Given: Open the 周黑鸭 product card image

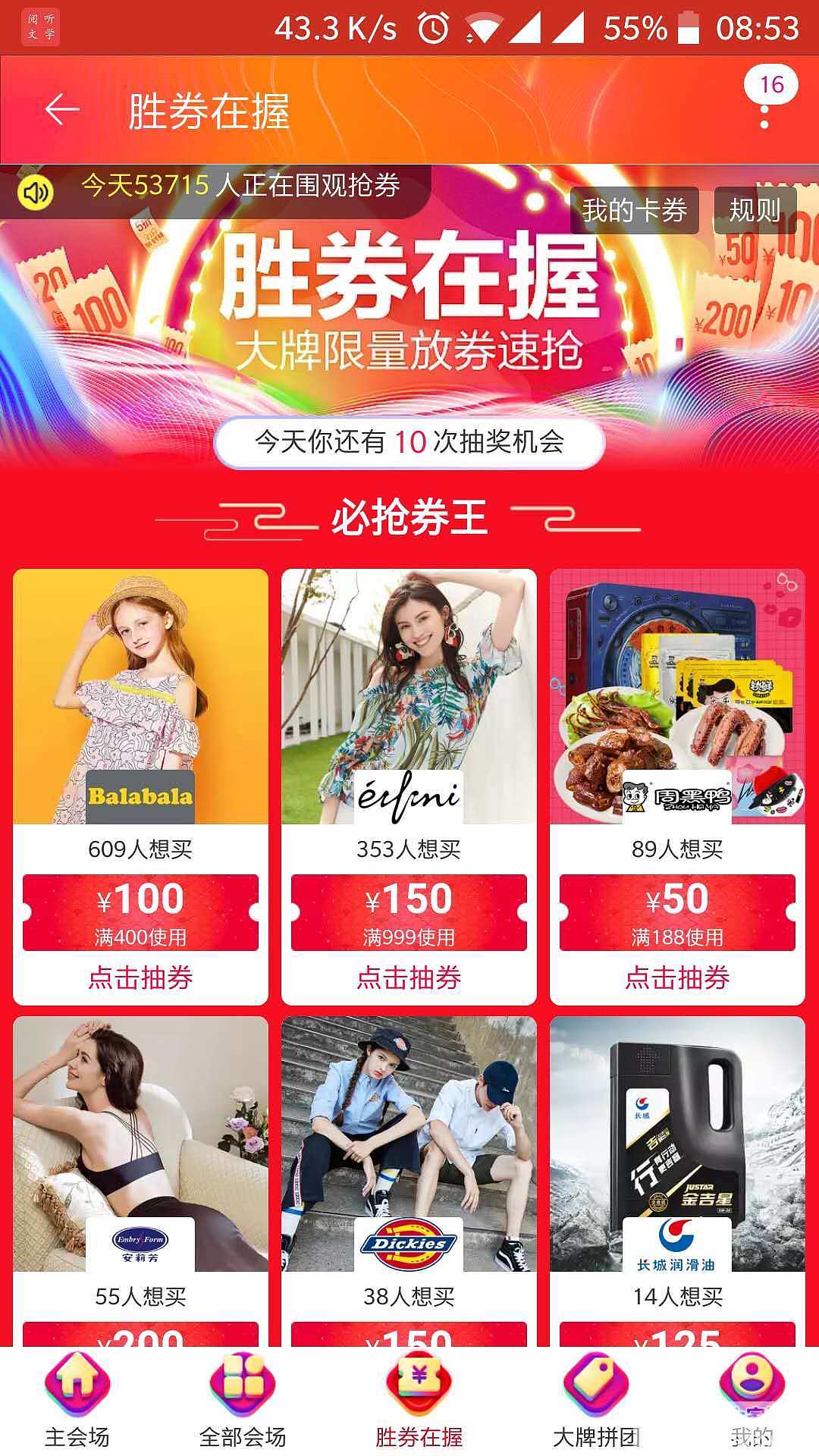Looking at the screenshot, I should (x=677, y=696).
